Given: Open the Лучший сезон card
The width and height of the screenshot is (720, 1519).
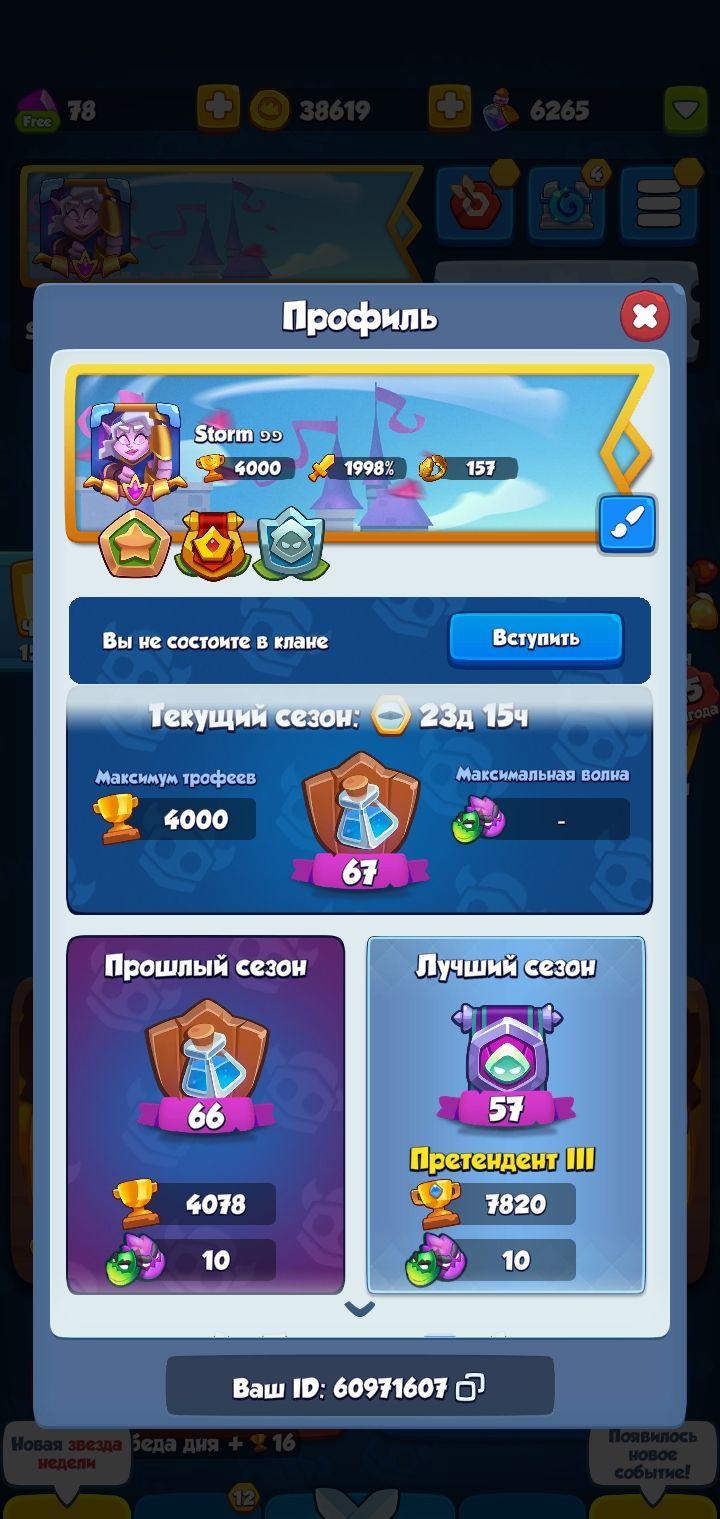Looking at the screenshot, I should [x=506, y=1114].
